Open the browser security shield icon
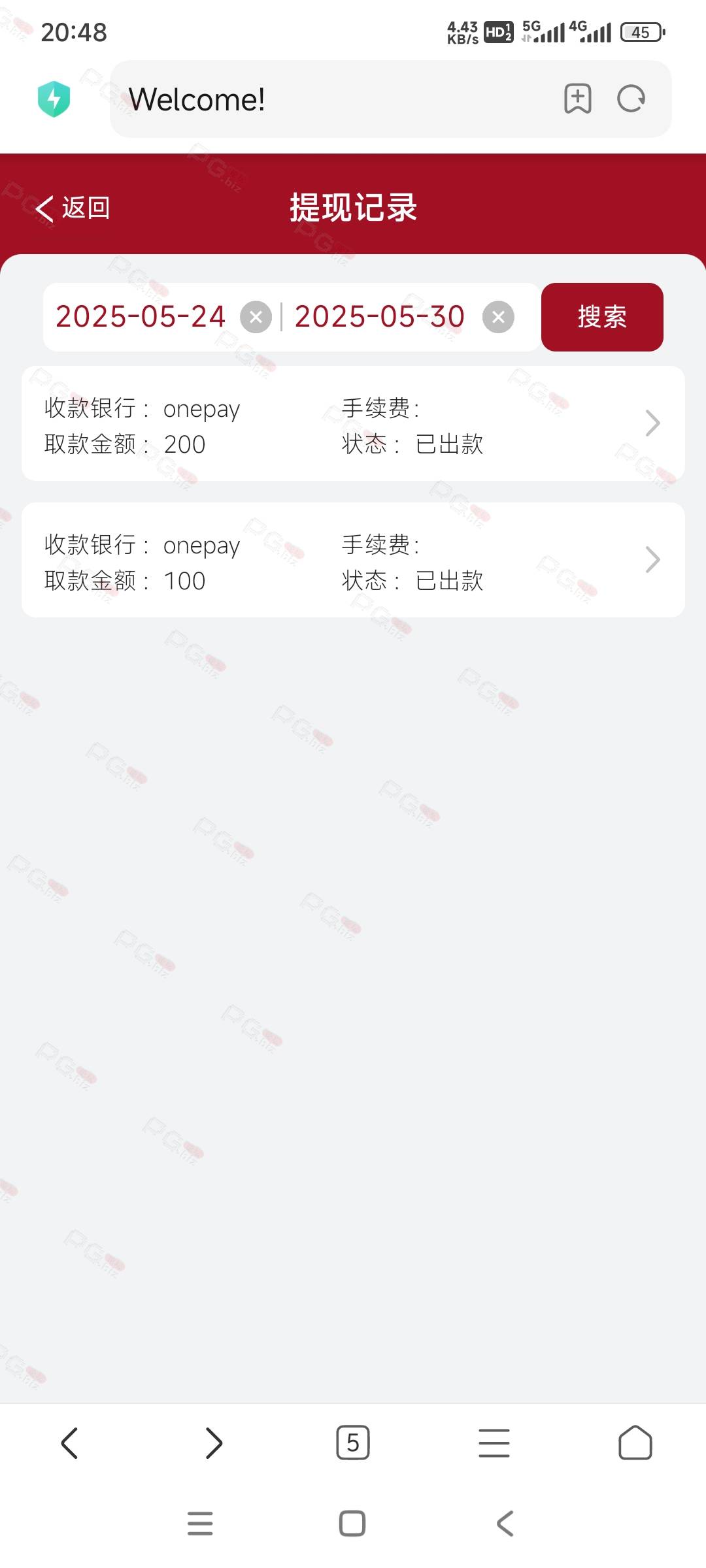The image size is (706, 1568). (x=54, y=99)
